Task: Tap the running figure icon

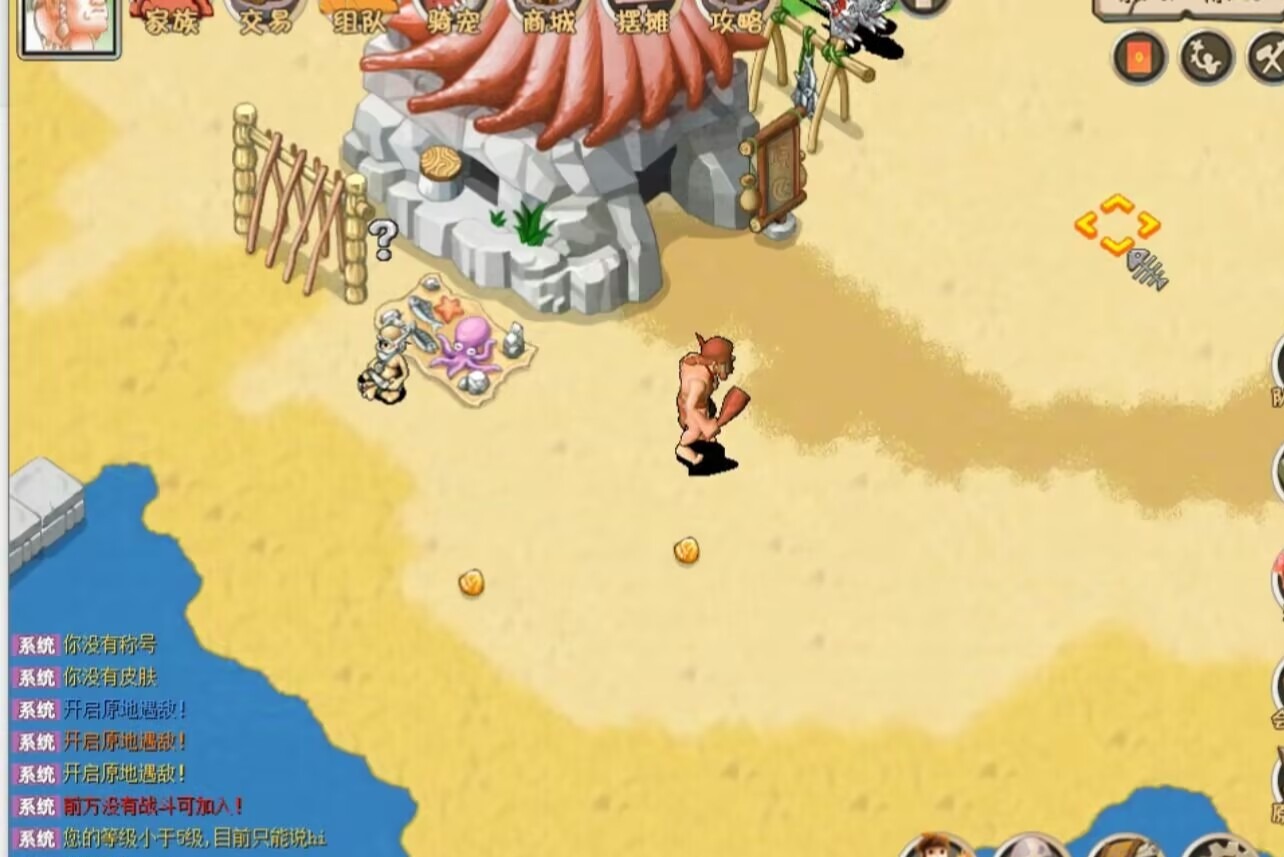Action: click(x=1206, y=57)
